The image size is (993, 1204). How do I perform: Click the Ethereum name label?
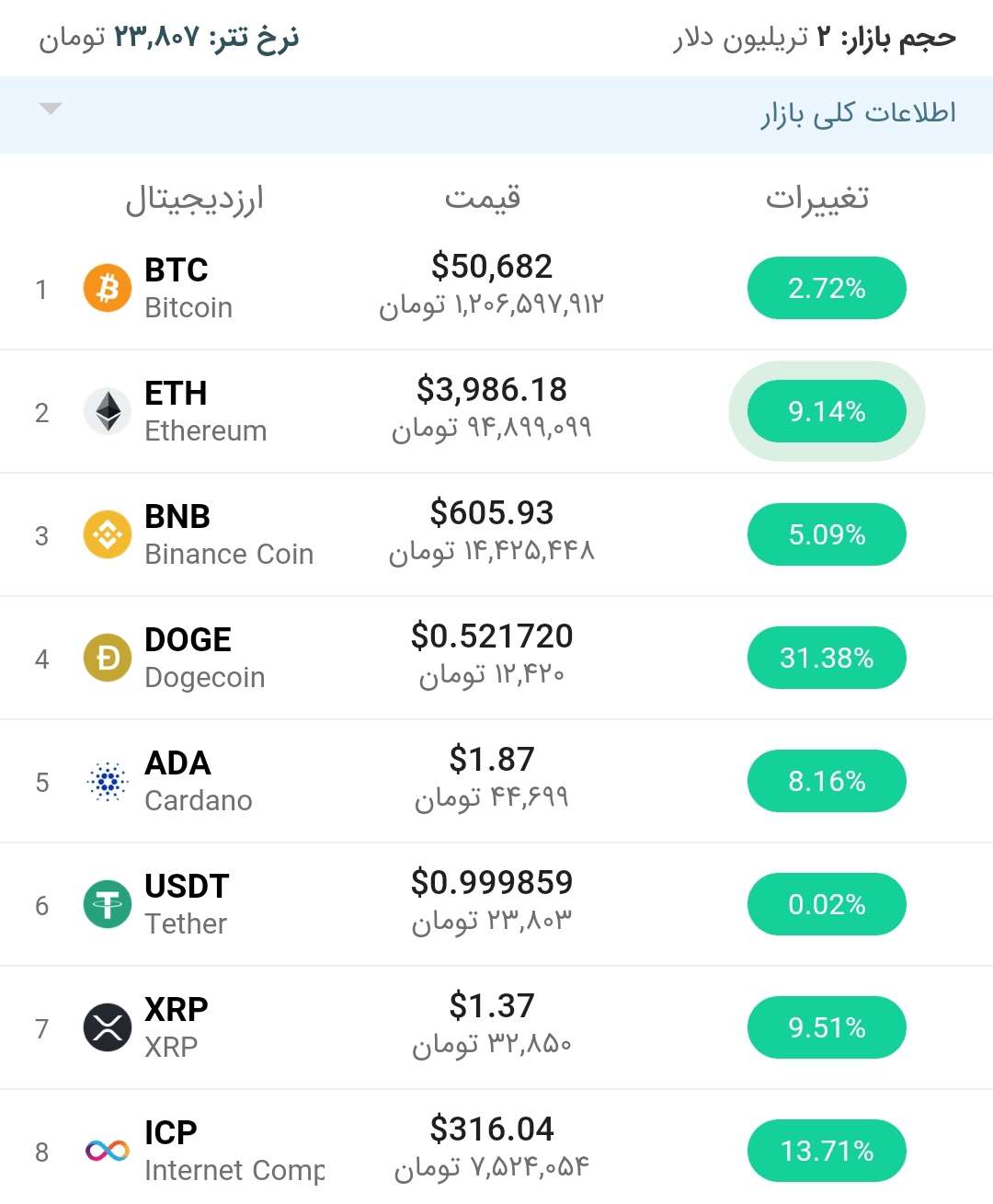tap(206, 430)
